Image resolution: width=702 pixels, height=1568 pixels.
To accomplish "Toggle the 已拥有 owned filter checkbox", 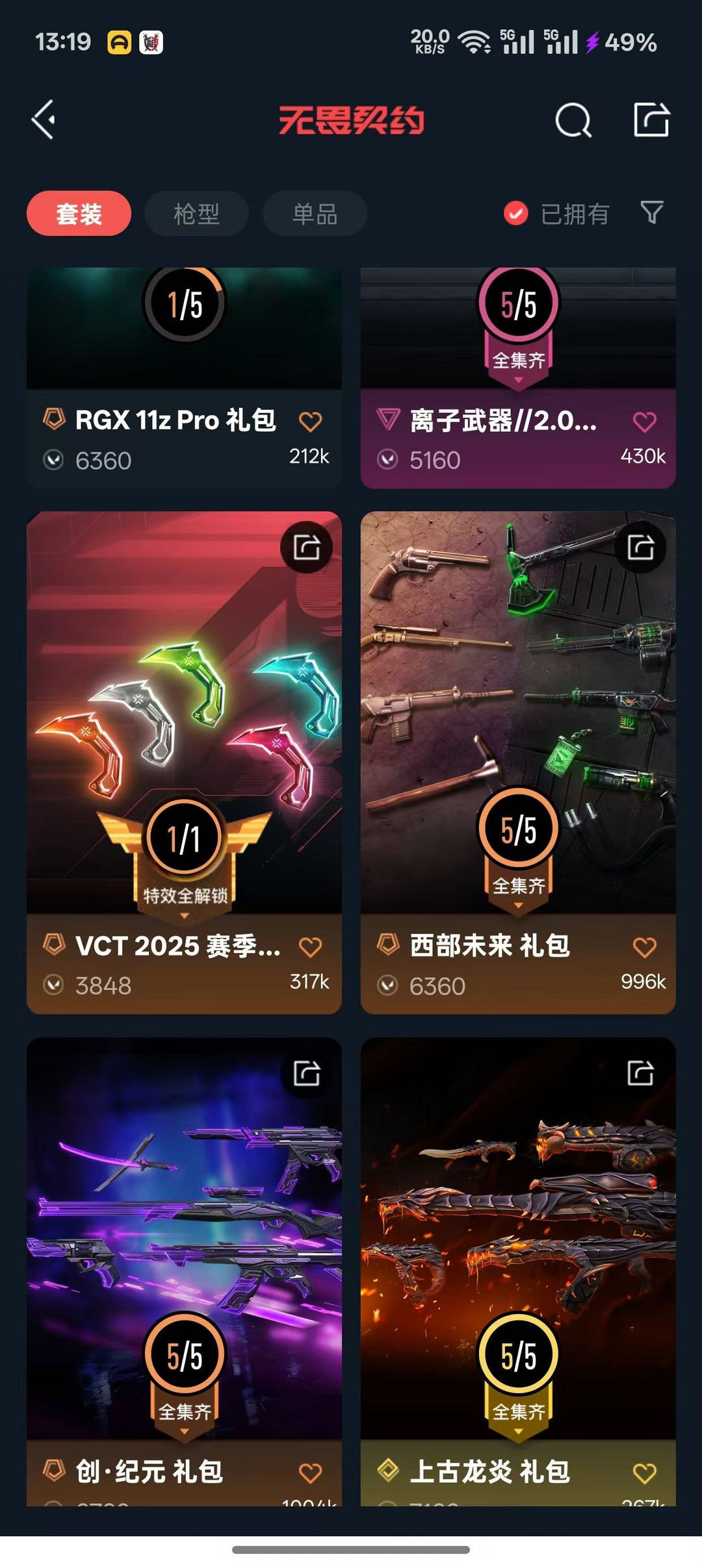I will point(516,213).
